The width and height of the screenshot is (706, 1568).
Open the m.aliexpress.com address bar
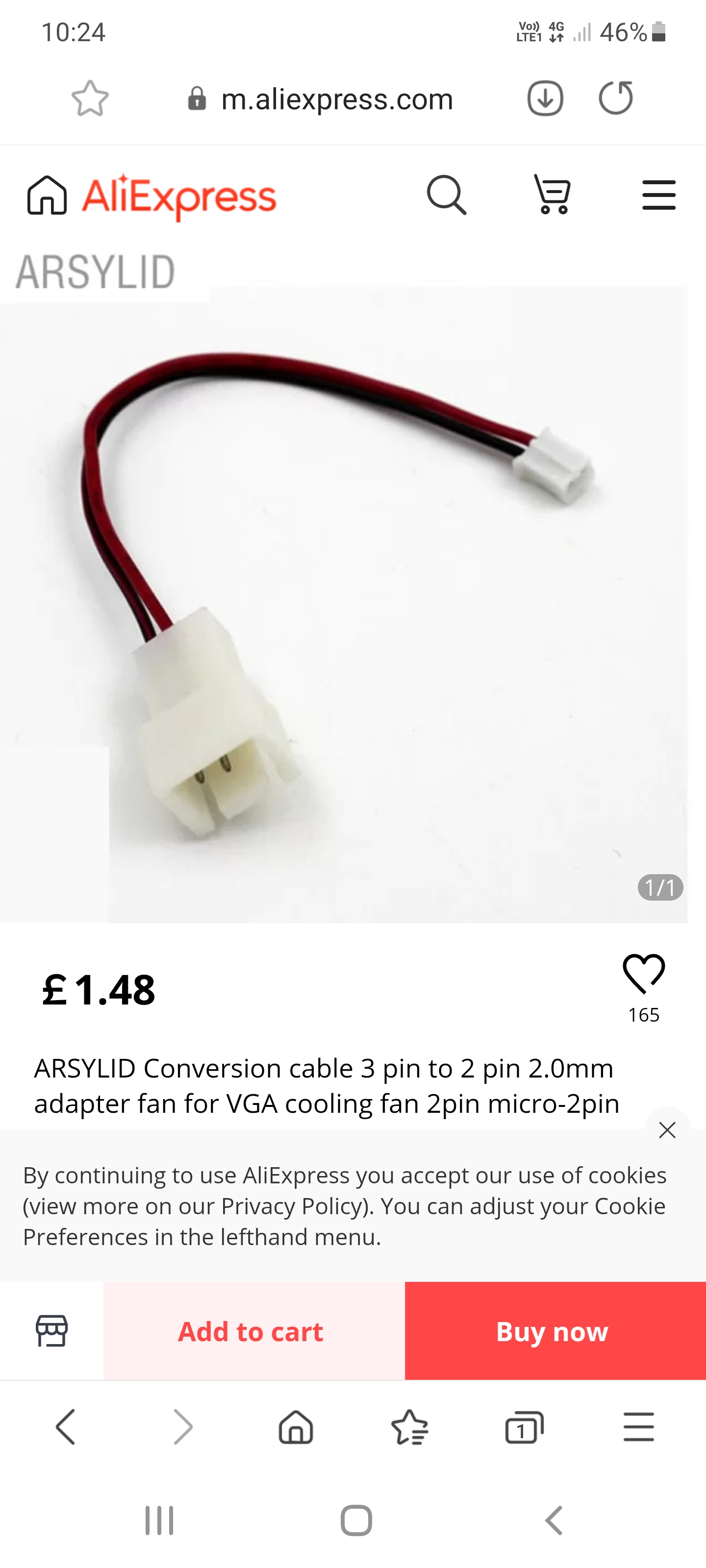coord(336,98)
